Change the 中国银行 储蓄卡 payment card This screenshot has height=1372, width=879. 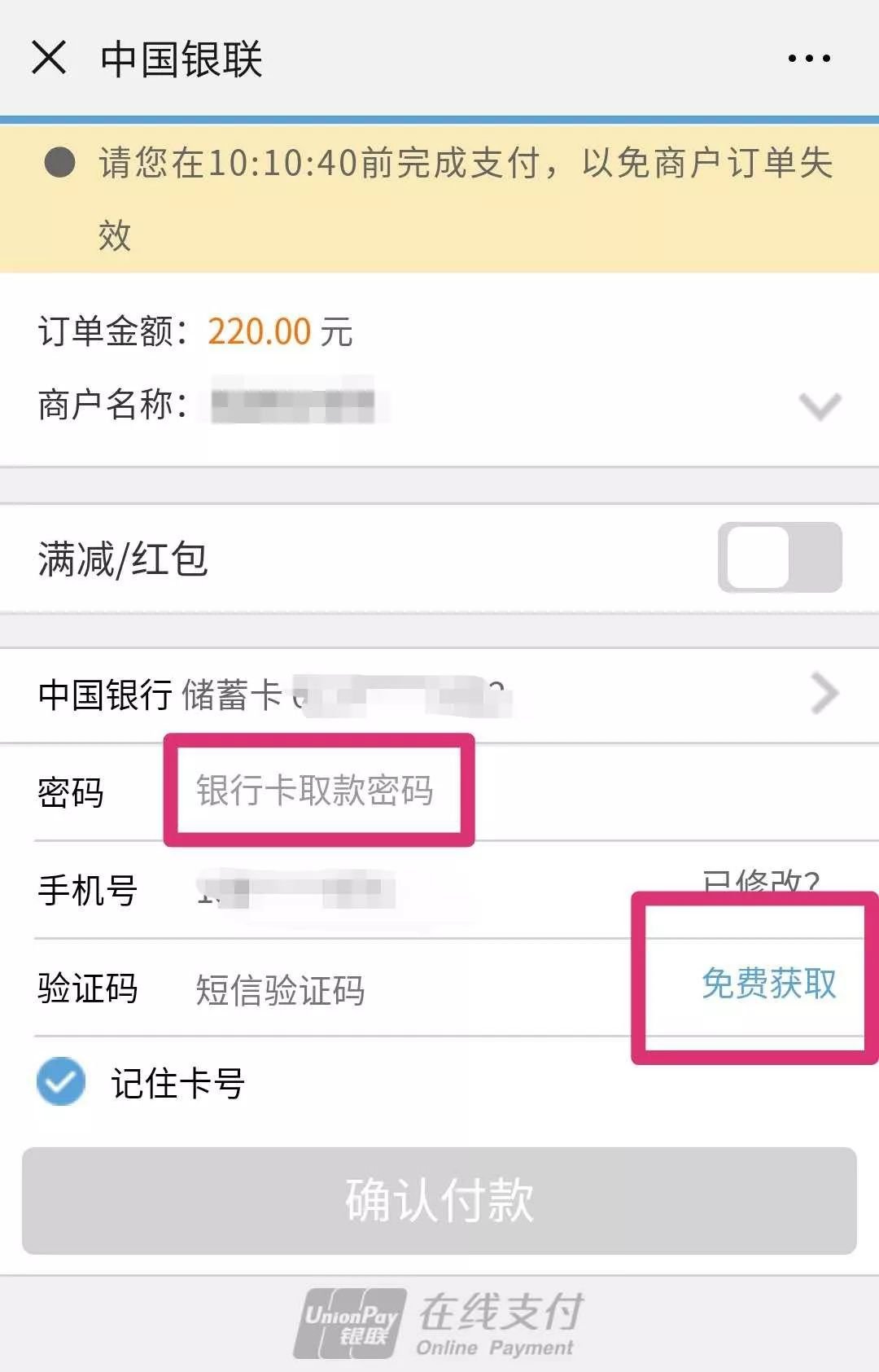[824, 695]
